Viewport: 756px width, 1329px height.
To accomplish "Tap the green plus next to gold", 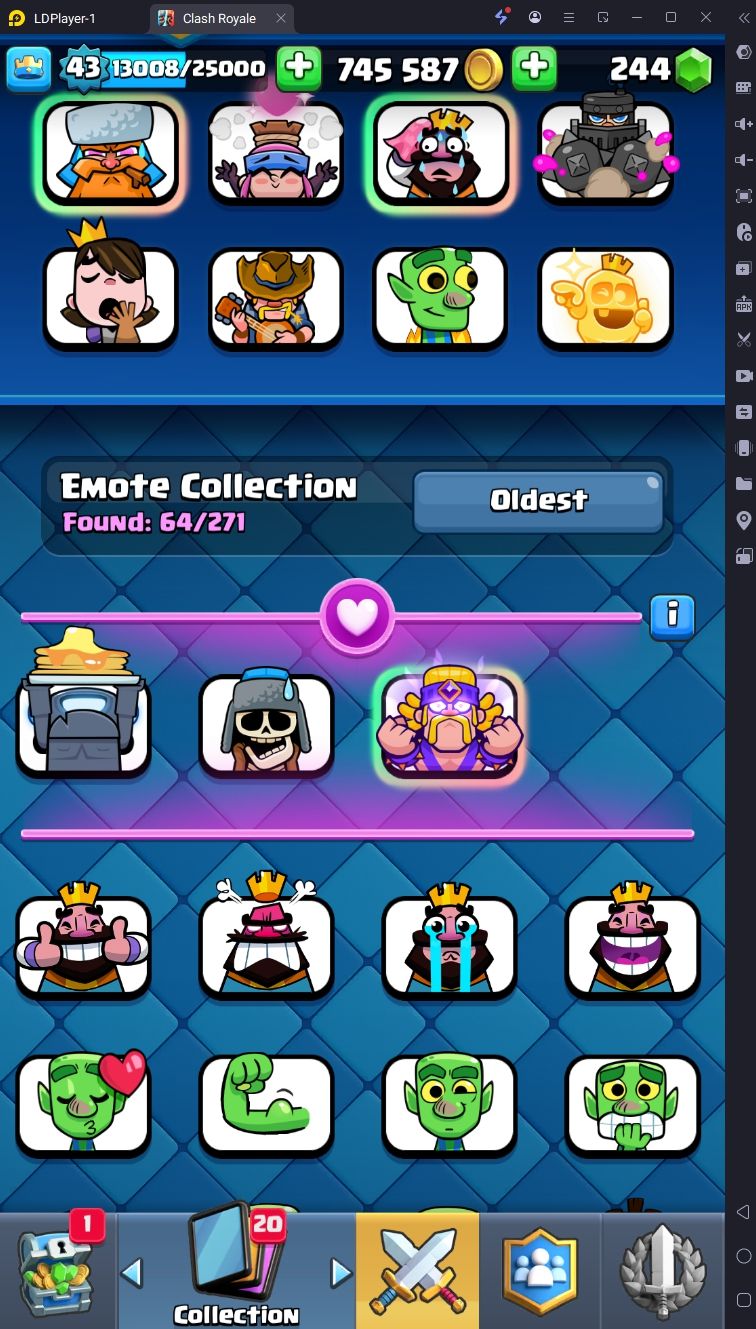I will pyautogui.click(x=534, y=68).
